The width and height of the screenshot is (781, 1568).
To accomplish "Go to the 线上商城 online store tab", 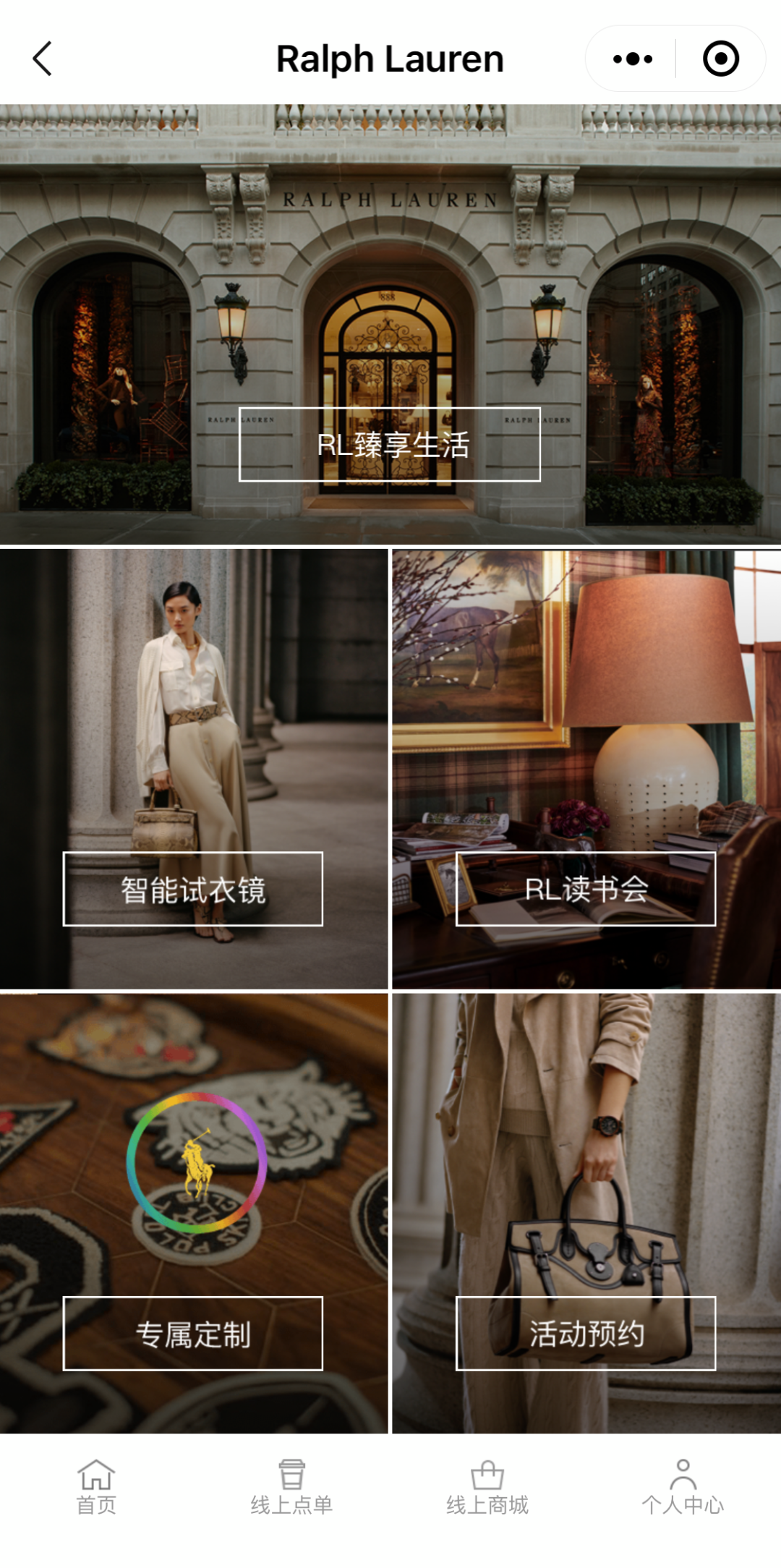I will (487, 1487).
